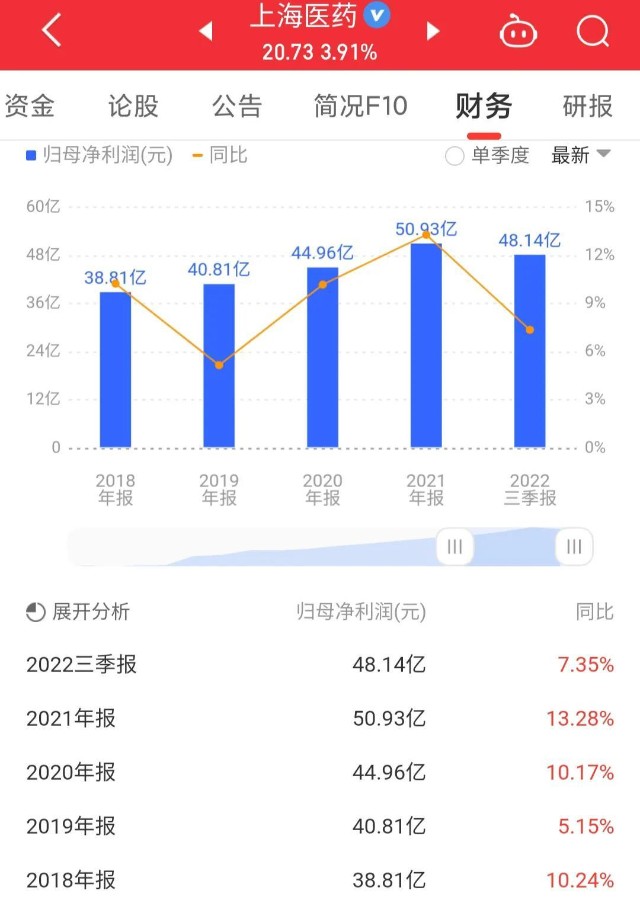Switch to the 论股 tab
The height and width of the screenshot is (903, 640).
click(133, 106)
